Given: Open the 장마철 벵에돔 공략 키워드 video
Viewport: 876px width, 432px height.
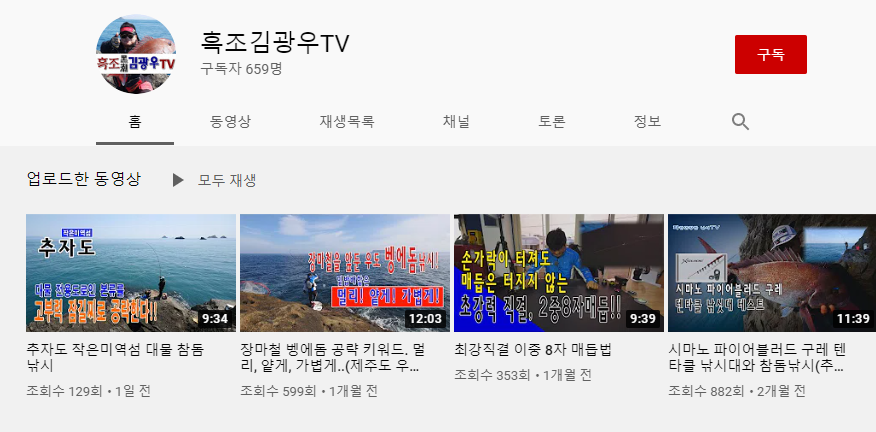Looking at the screenshot, I should tap(345, 272).
